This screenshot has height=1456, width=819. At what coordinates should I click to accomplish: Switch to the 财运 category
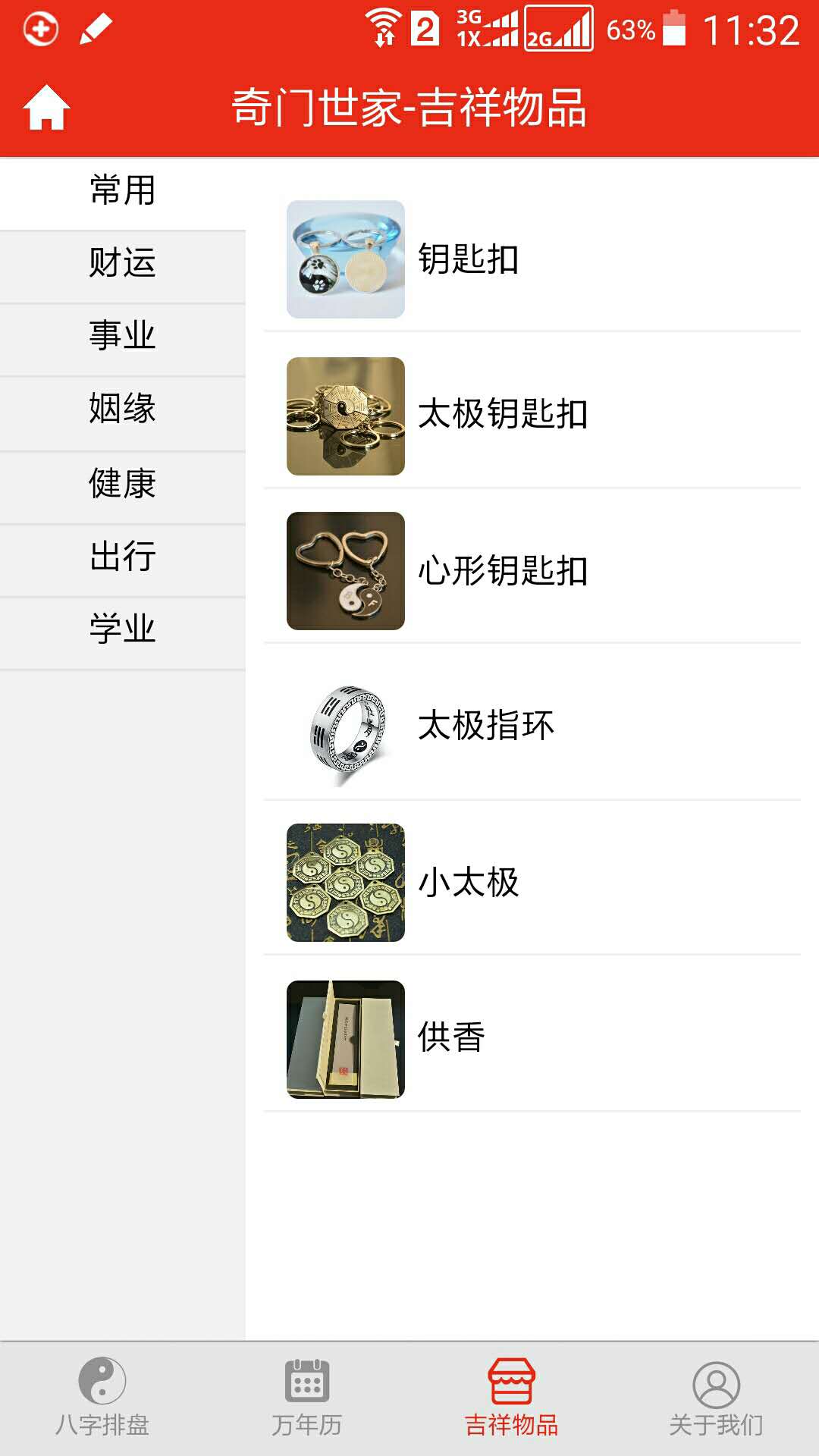tap(122, 263)
